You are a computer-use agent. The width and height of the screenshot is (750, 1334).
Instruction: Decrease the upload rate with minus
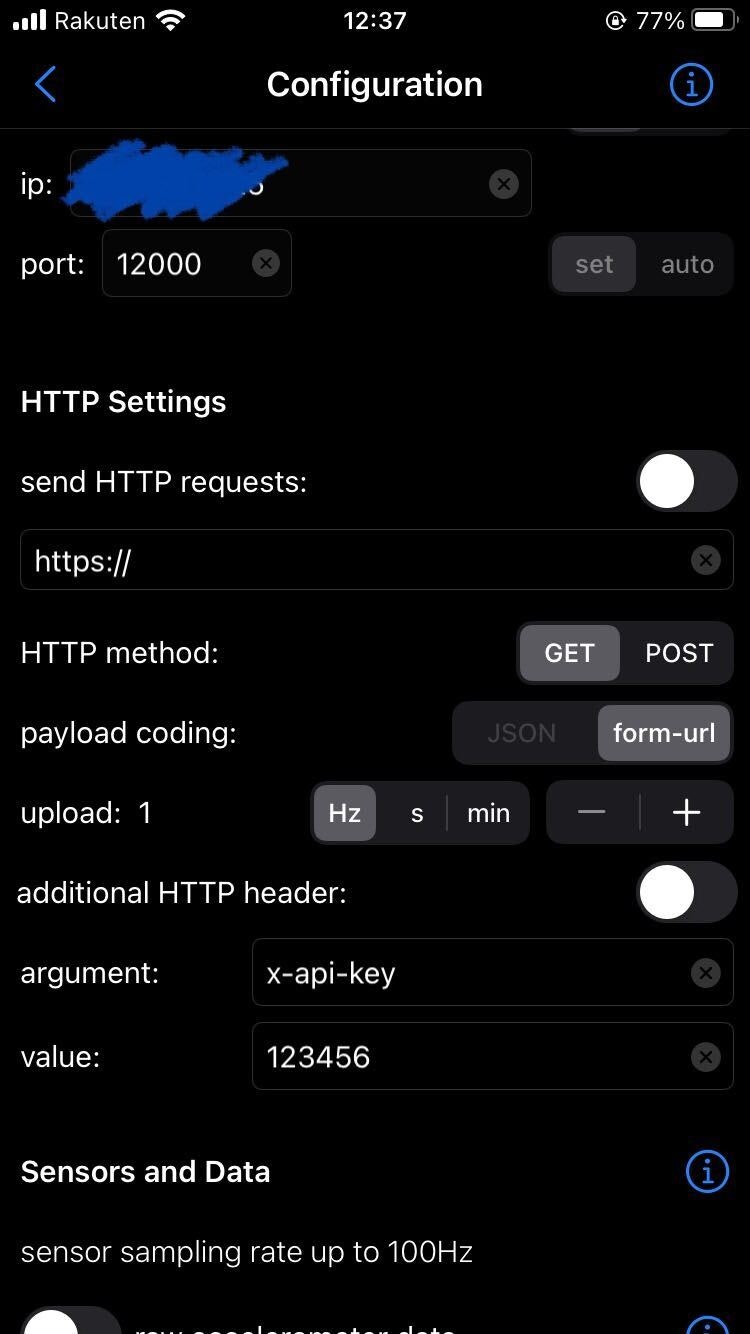pos(592,813)
